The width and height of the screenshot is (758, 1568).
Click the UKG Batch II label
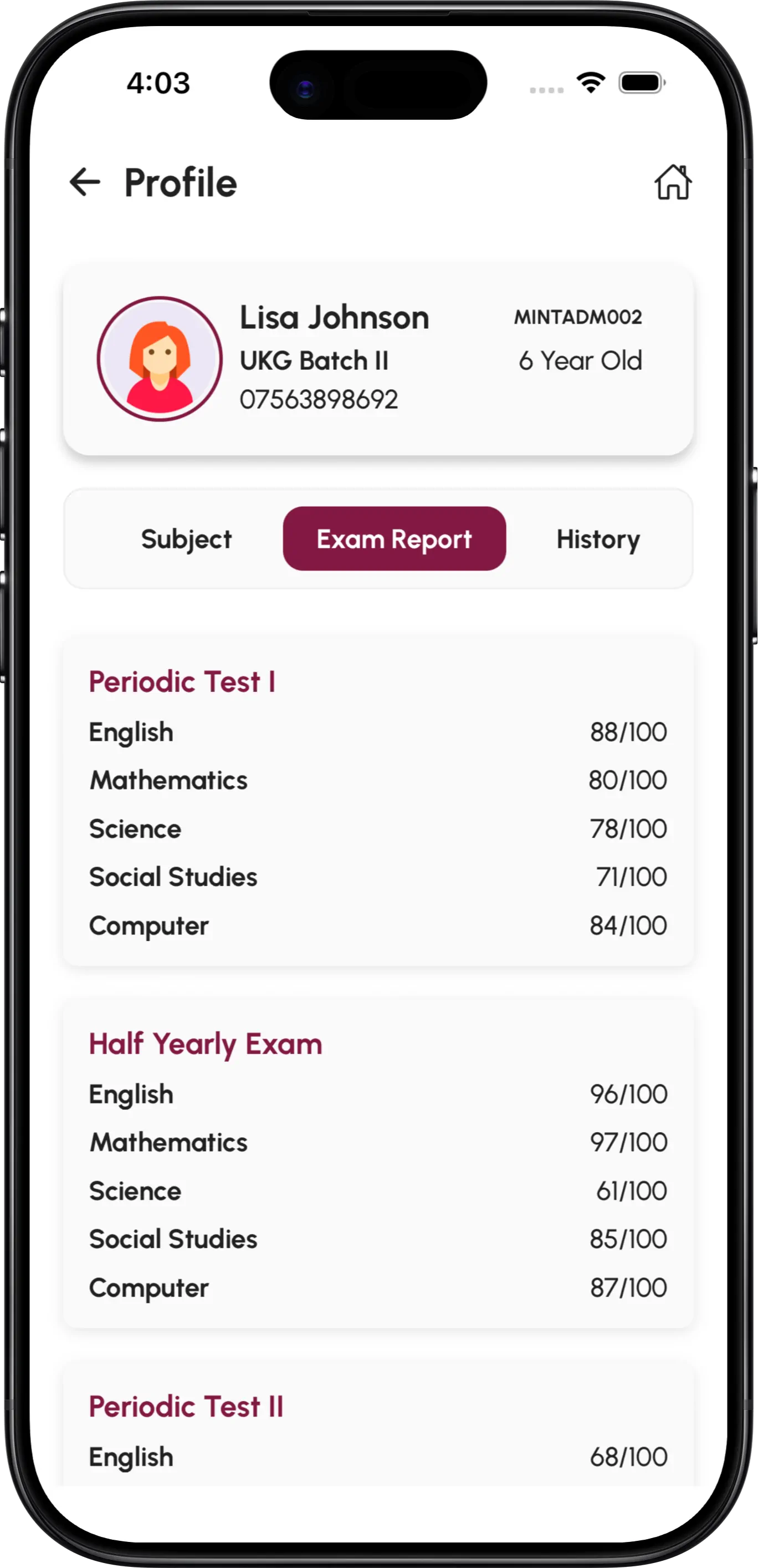[x=315, y=360]
